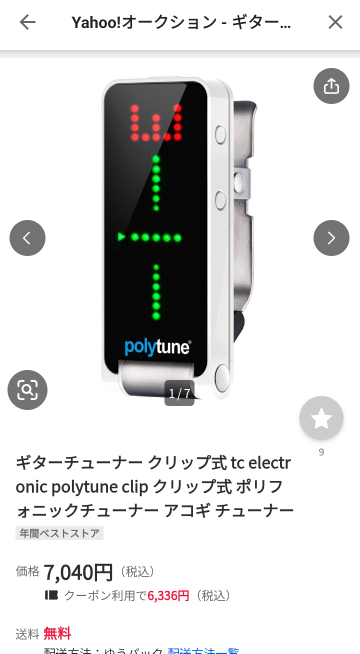
Task: Close the Yahoo! auction page
Action: [x=335, y=22]
